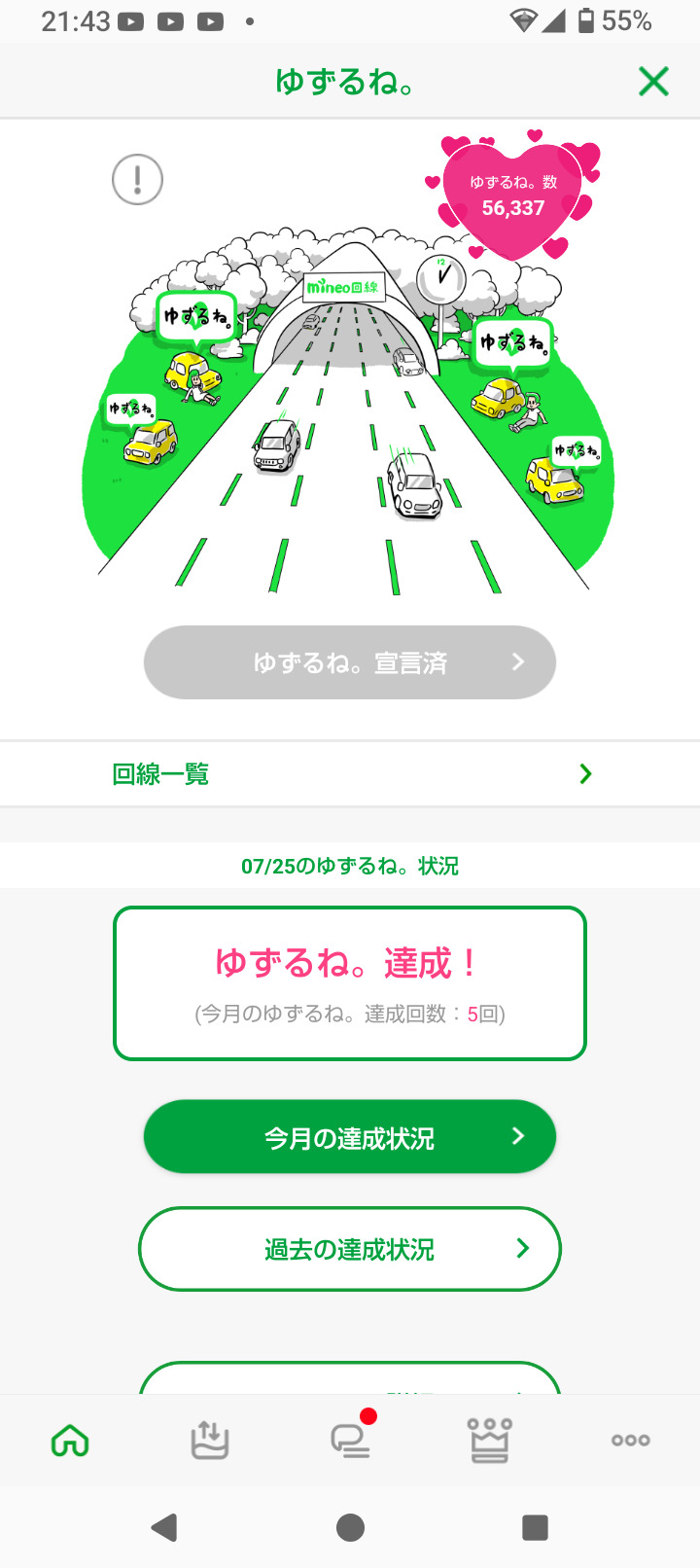Viewport: 700px width, 1568px height.
Task: Open the upload tray tab in the bottom bar
Action: coord(210,1440)
